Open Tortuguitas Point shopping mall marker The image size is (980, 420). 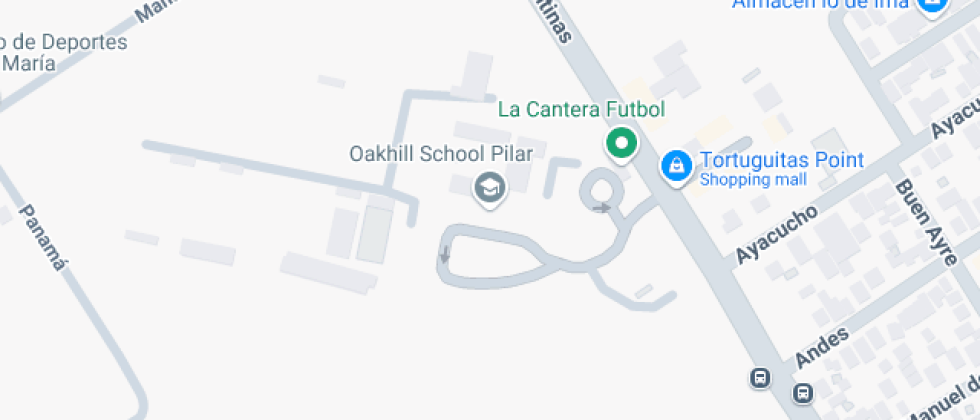pos(677,167)
